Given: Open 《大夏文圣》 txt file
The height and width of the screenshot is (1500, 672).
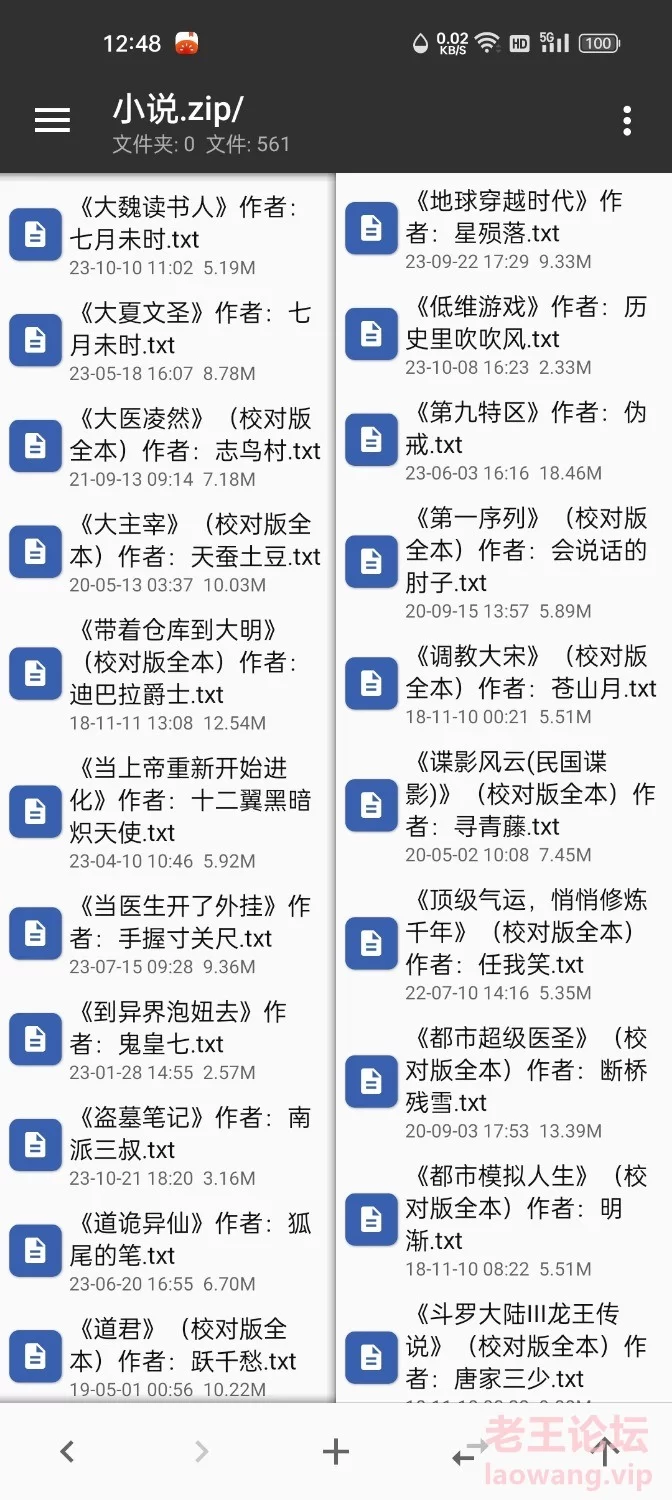Looking at the screenshot, I should click(167, 341).
